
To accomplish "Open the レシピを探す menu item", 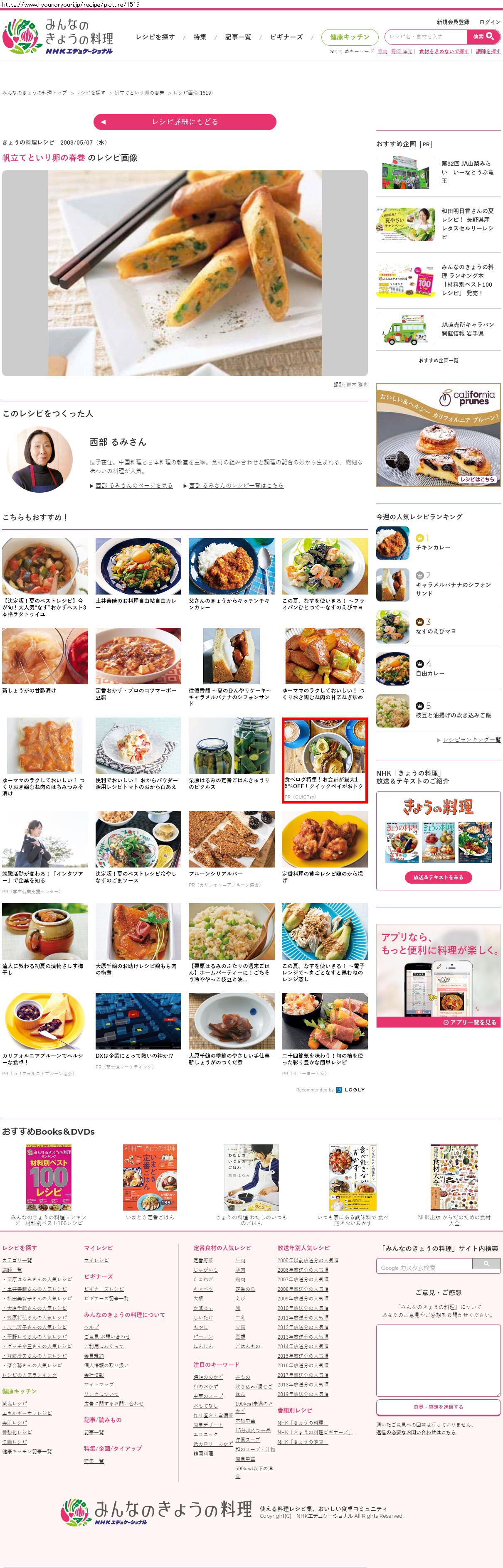I will (x=155, y=37).
